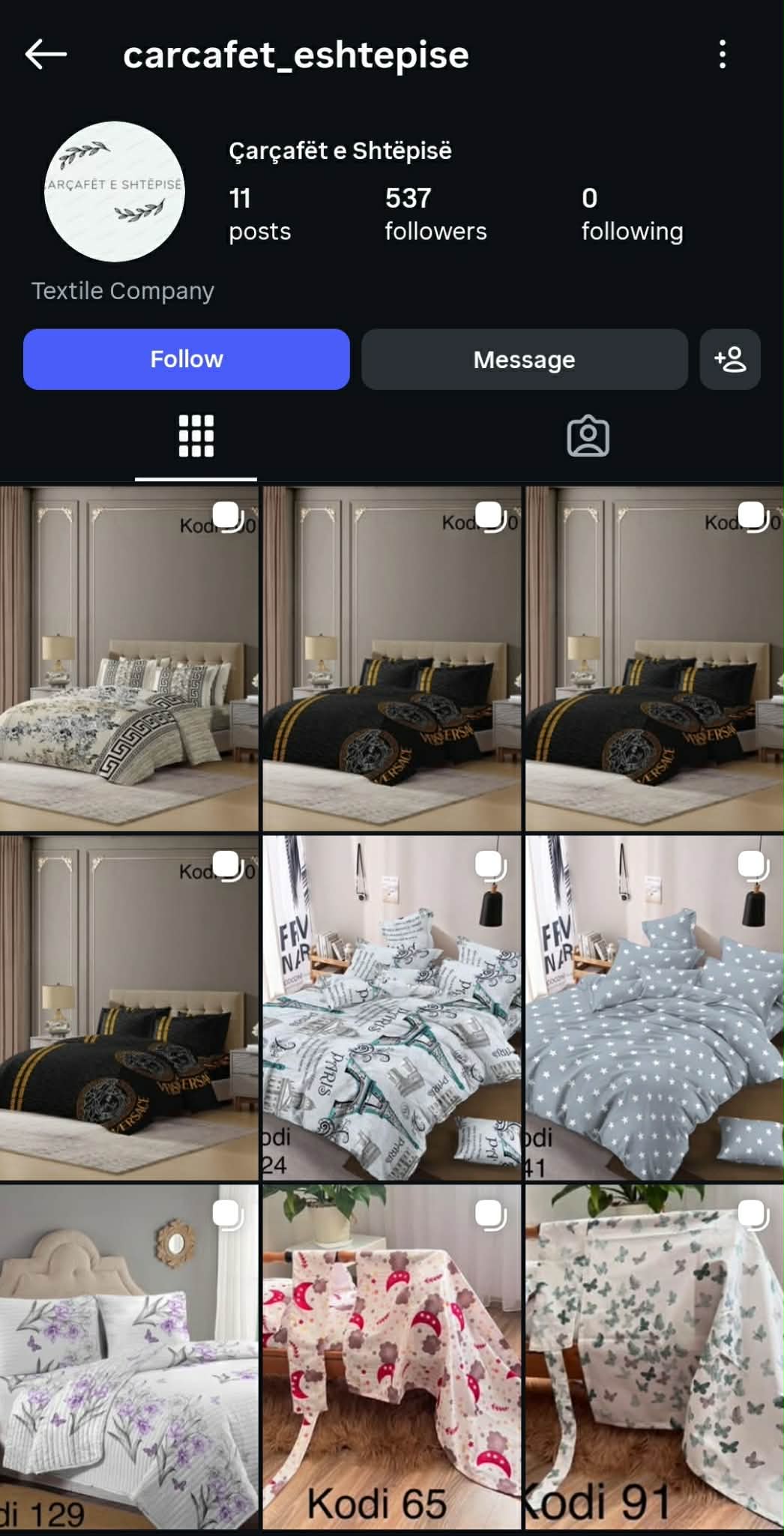The height and width of the screenshot is (1536, 784).
Task: Open the Paris Eiffel Tower bedding post
Action: pos(391,1008)
